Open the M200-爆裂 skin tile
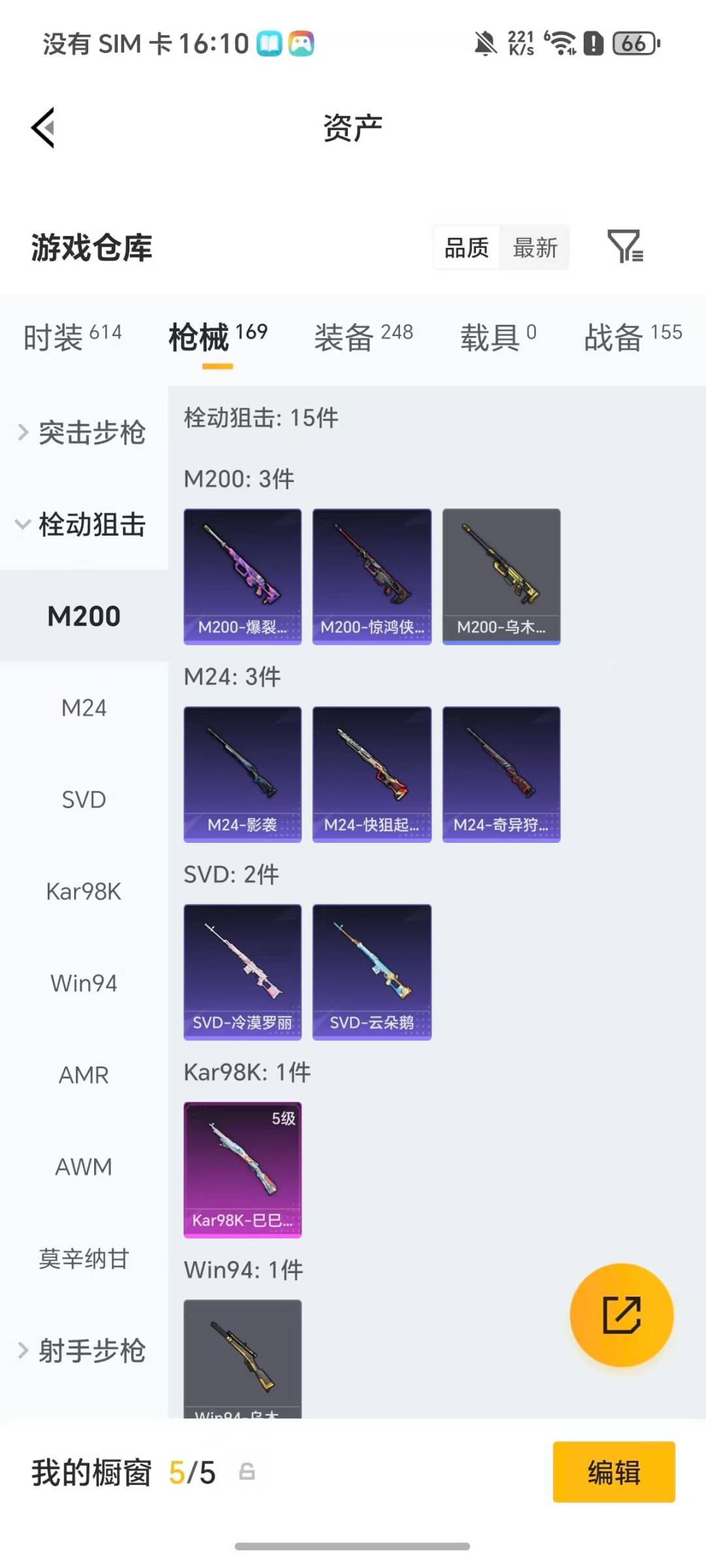The width and height of the screenshot is (706, 1568). (x=243, y=576)
